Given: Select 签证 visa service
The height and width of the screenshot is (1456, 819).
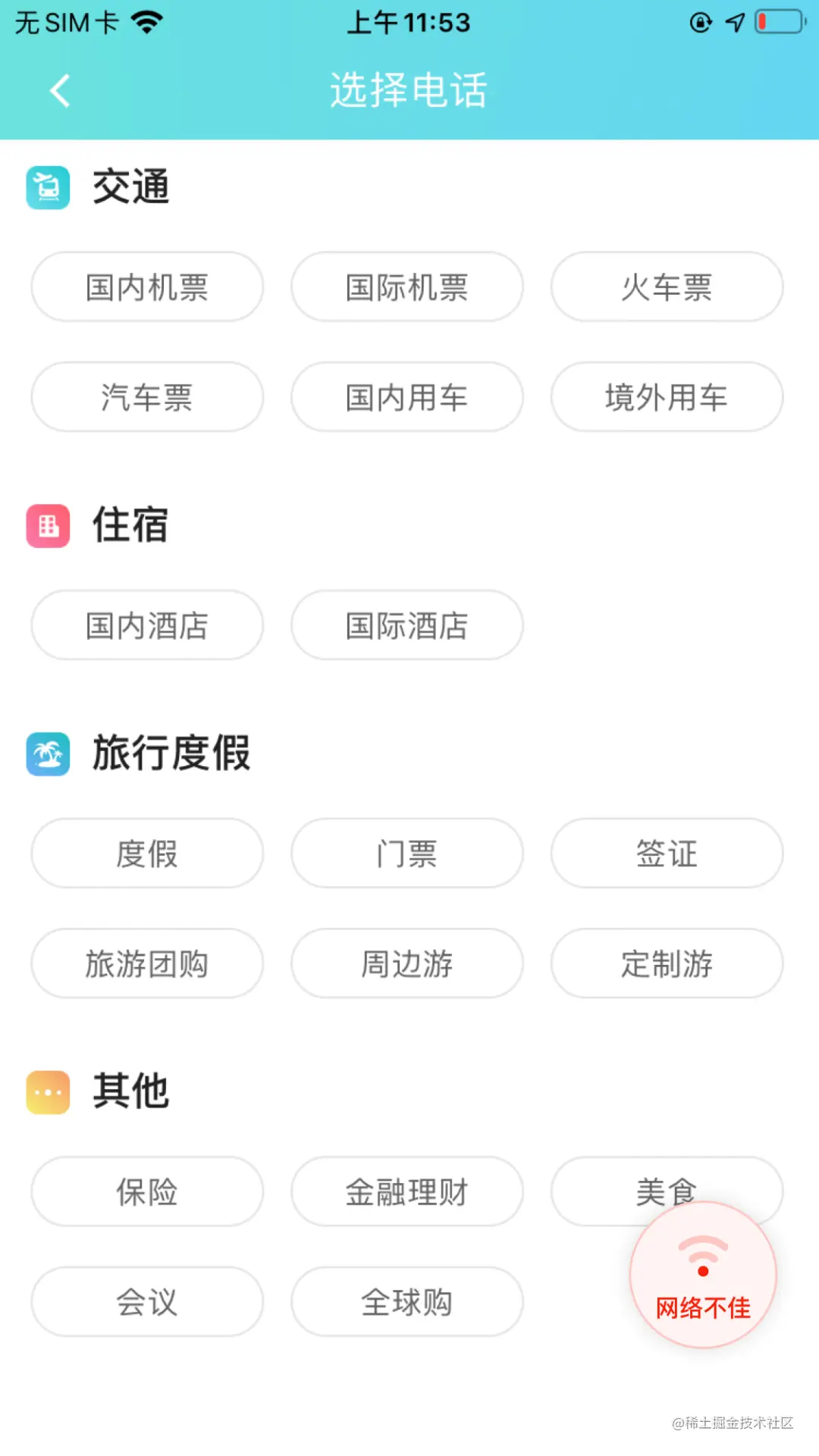Looking at the screenshot, I should (666, 853).
